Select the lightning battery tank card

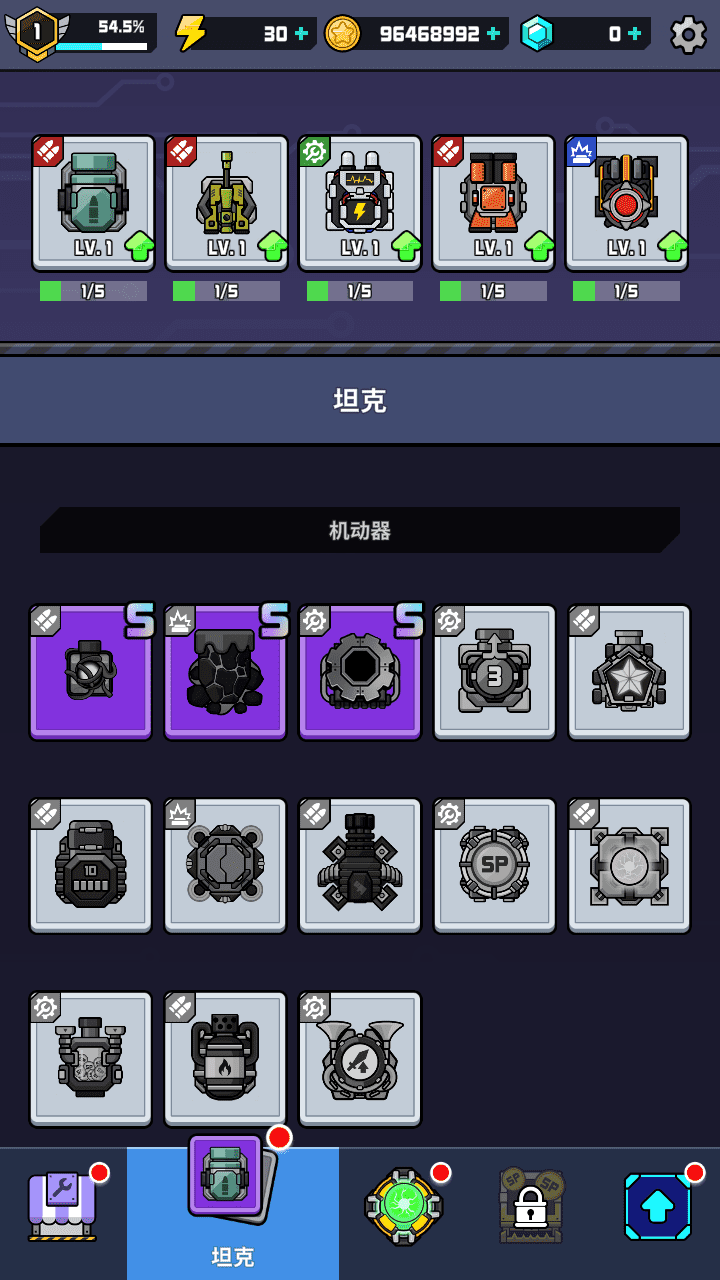pyautogui.click(x=359, y=203)
